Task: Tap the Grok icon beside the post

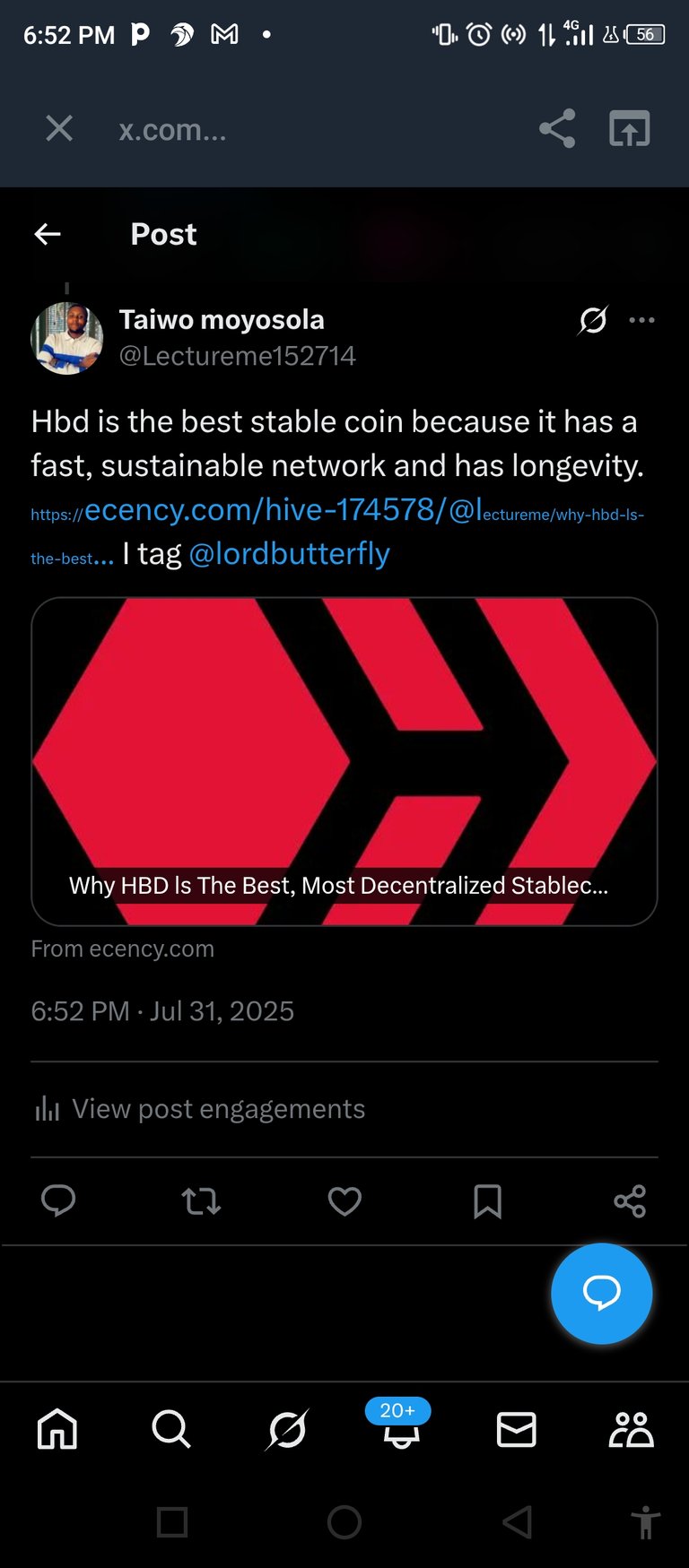Action: 593,320
